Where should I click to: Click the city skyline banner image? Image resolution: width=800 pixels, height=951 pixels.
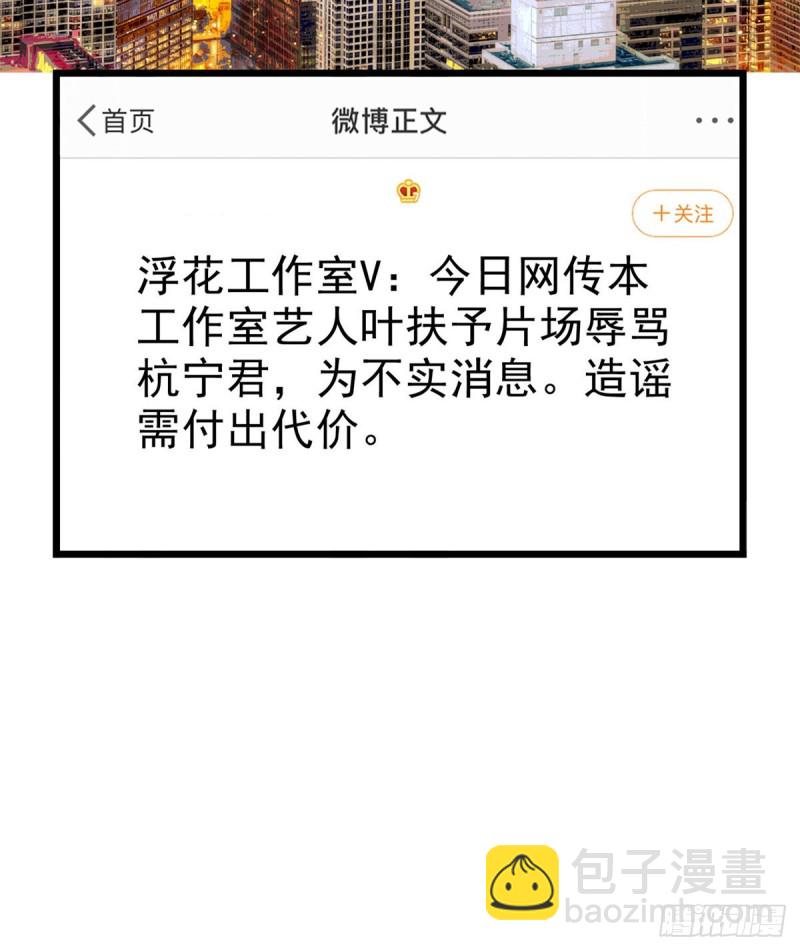[400, 35]
